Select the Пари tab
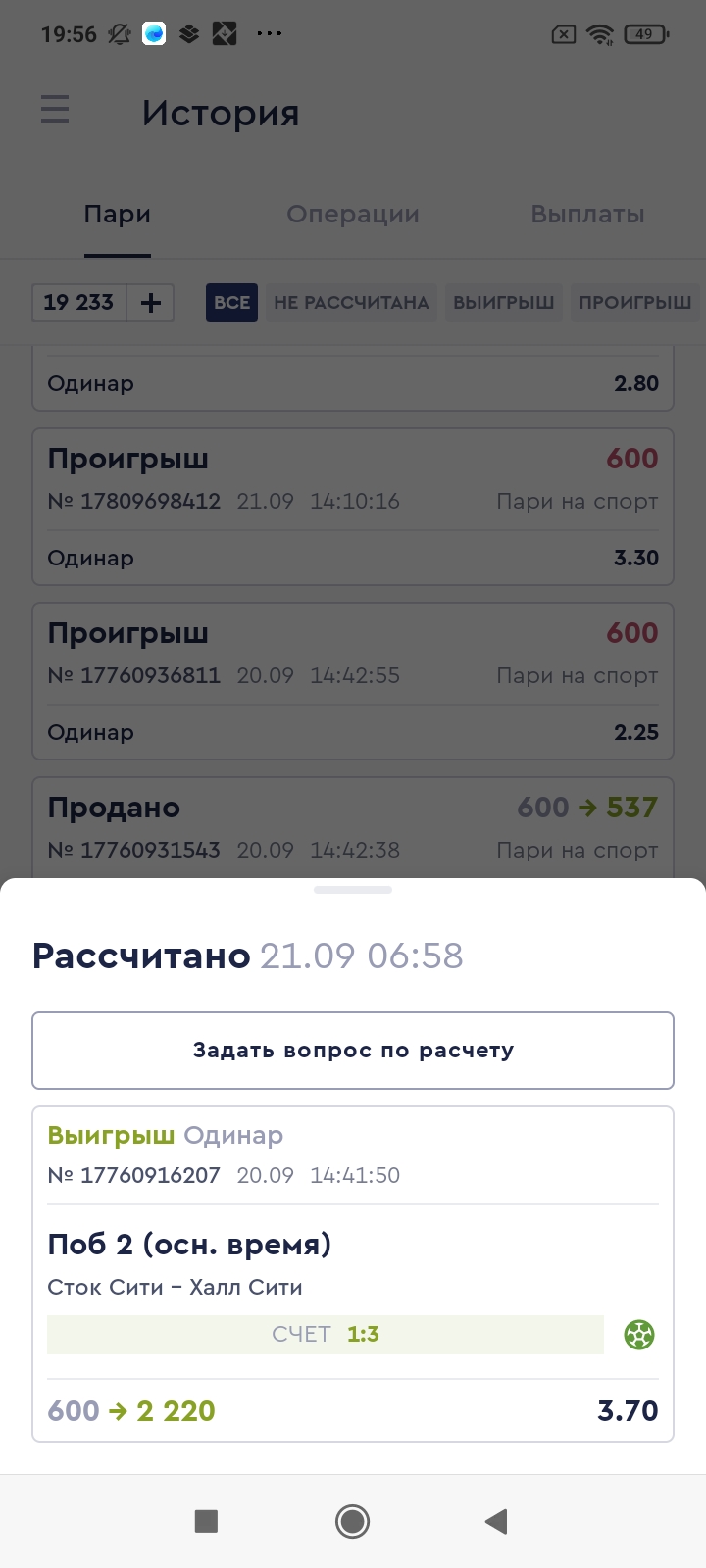Image resolution: width=706 pixels, height=1568 pixels. point(118,215)
